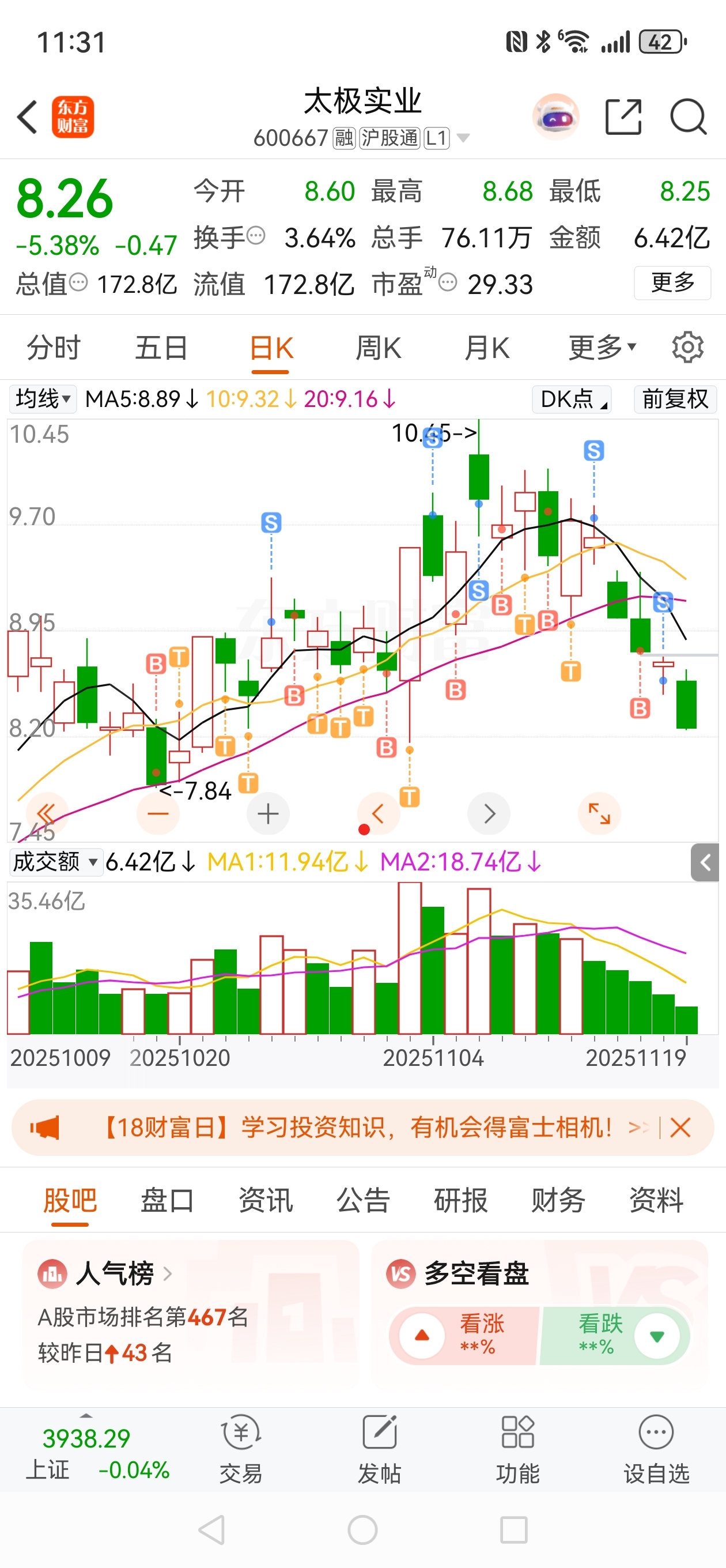Go back using the top-left arrow
726x1568 pixels.
pos(28,116)
